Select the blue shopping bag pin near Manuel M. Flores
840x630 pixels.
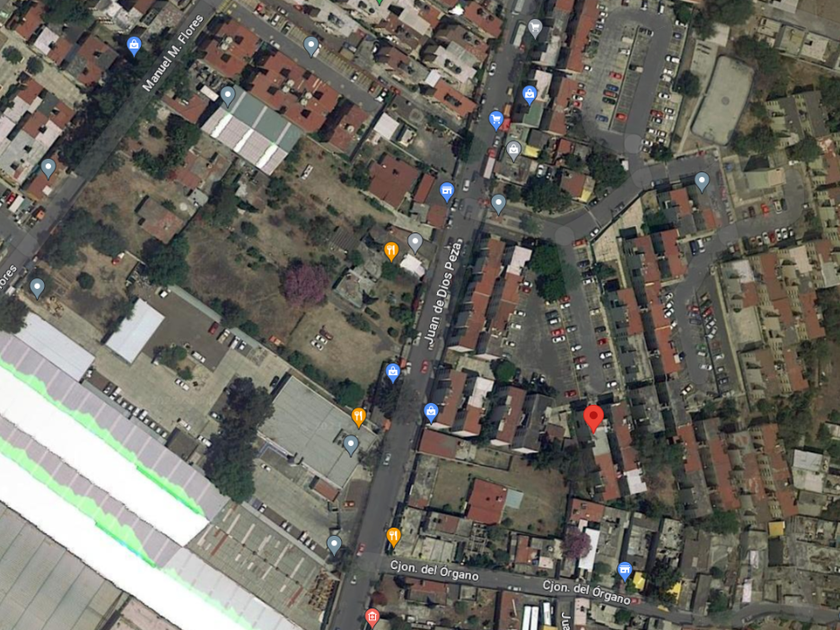pyautogui.click(x=134, y=46)
